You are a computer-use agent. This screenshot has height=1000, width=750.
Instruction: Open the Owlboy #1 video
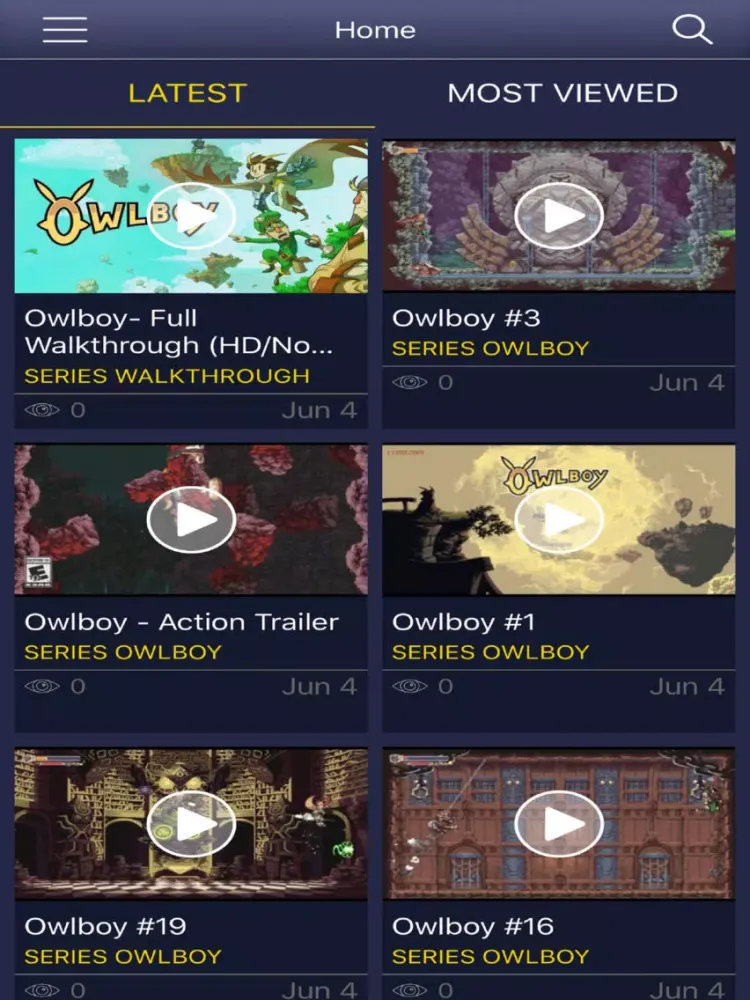click(x=559, y=519)
